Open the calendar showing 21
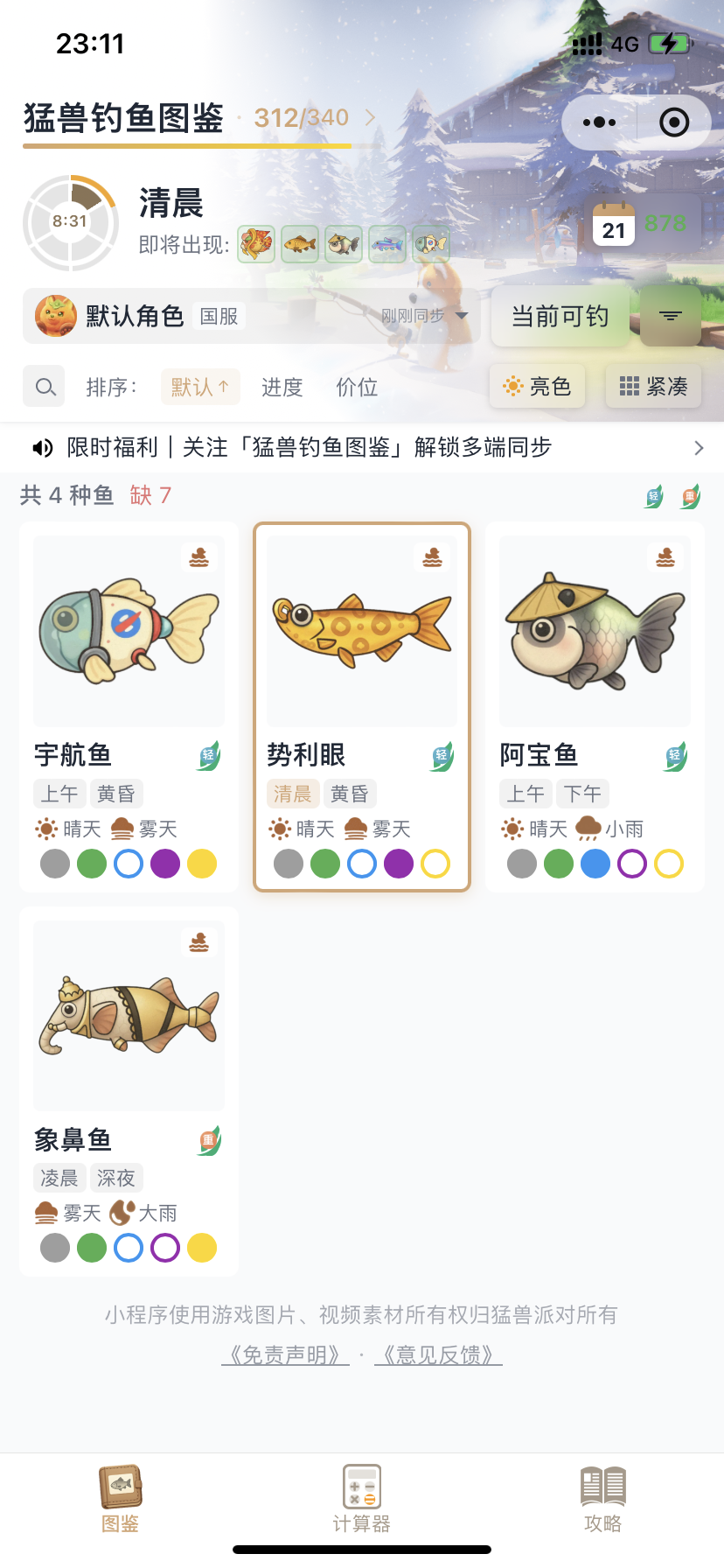The image size is (724, 1568). point(614,224)
